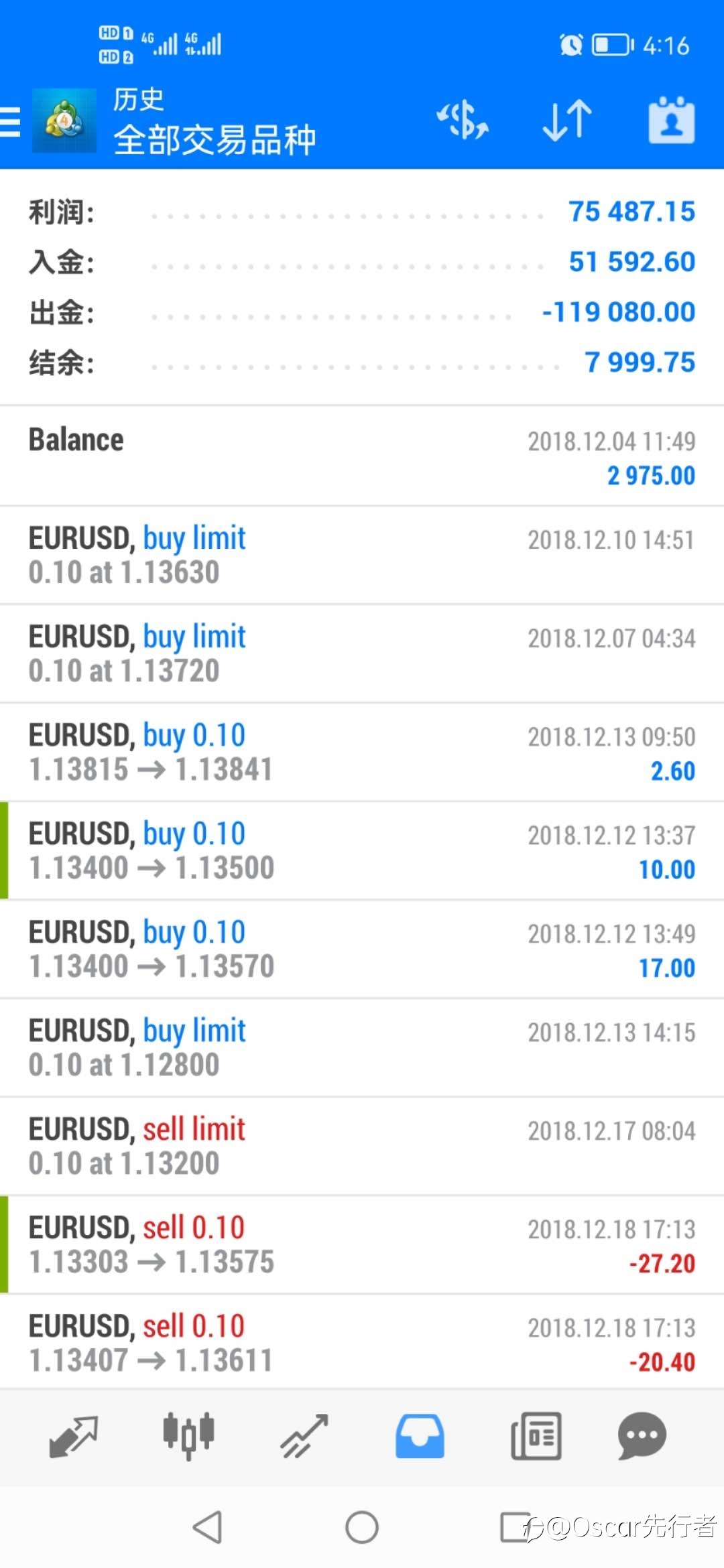Switch to the candlestick Chart tab

coord(189,1437)
